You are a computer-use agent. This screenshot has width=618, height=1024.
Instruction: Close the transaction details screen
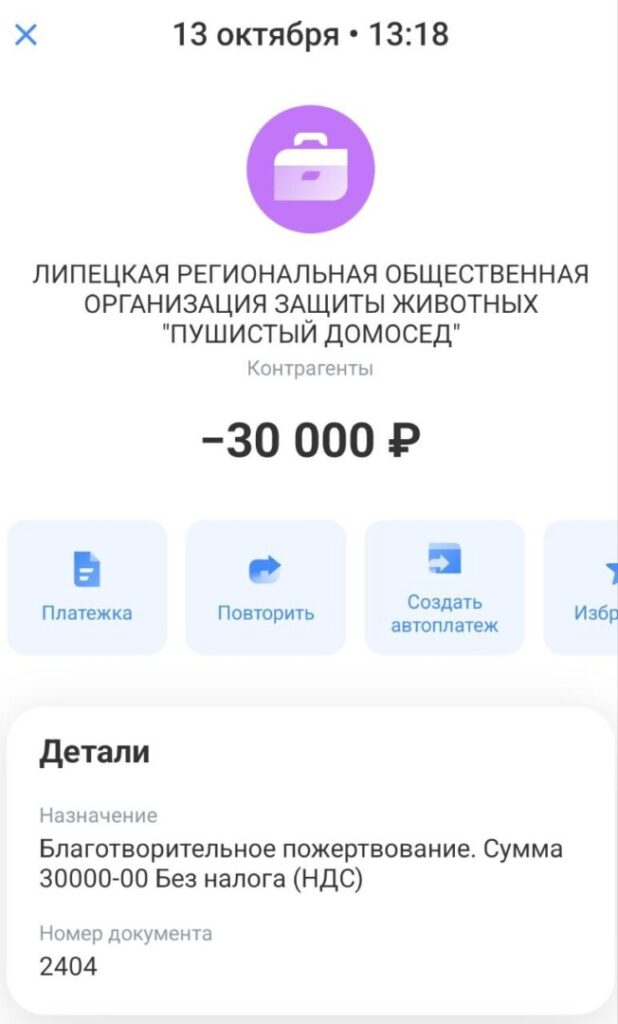point(25,35)
